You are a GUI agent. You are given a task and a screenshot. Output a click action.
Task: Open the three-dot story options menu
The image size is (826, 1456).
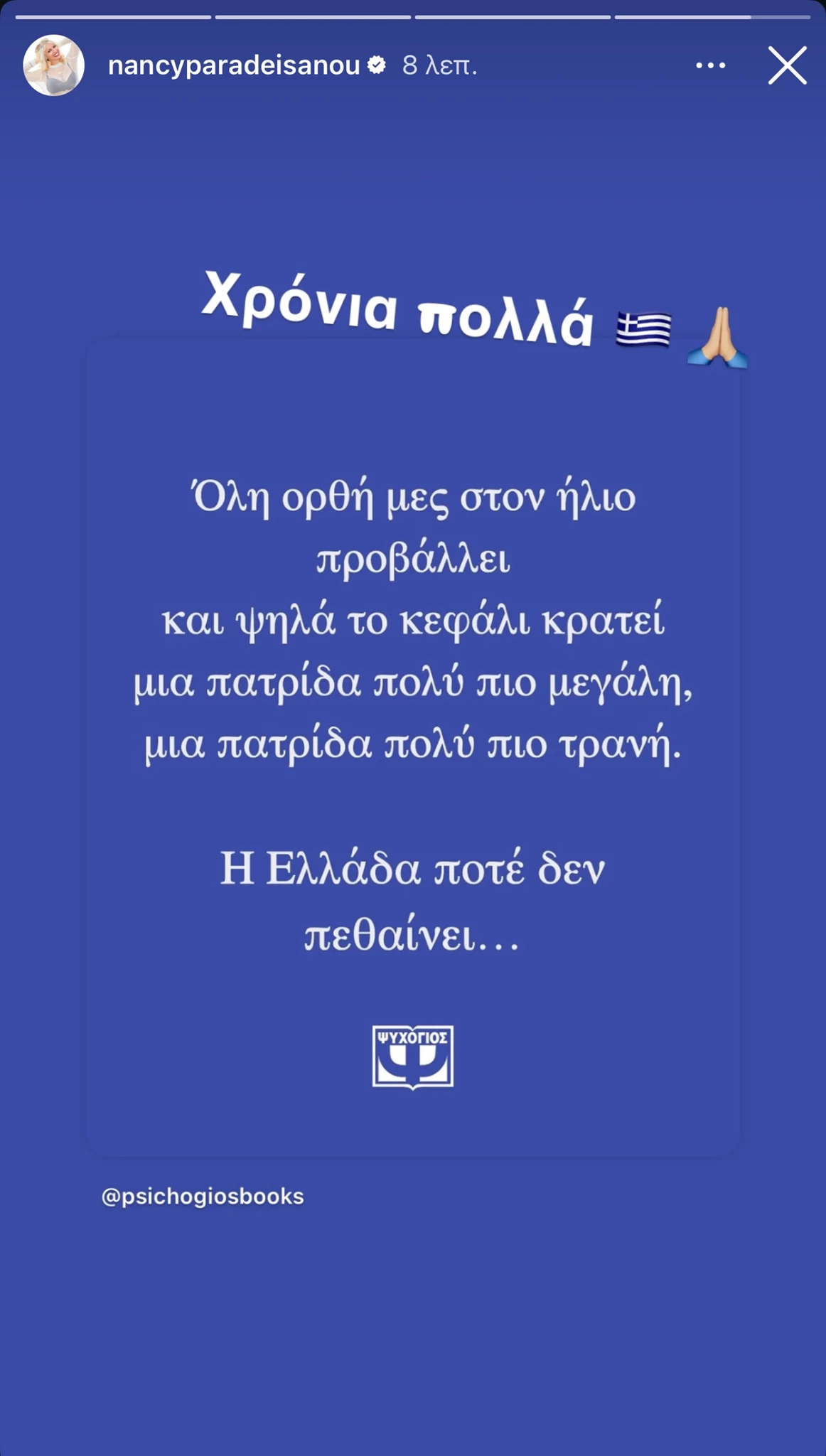[710, 65]
